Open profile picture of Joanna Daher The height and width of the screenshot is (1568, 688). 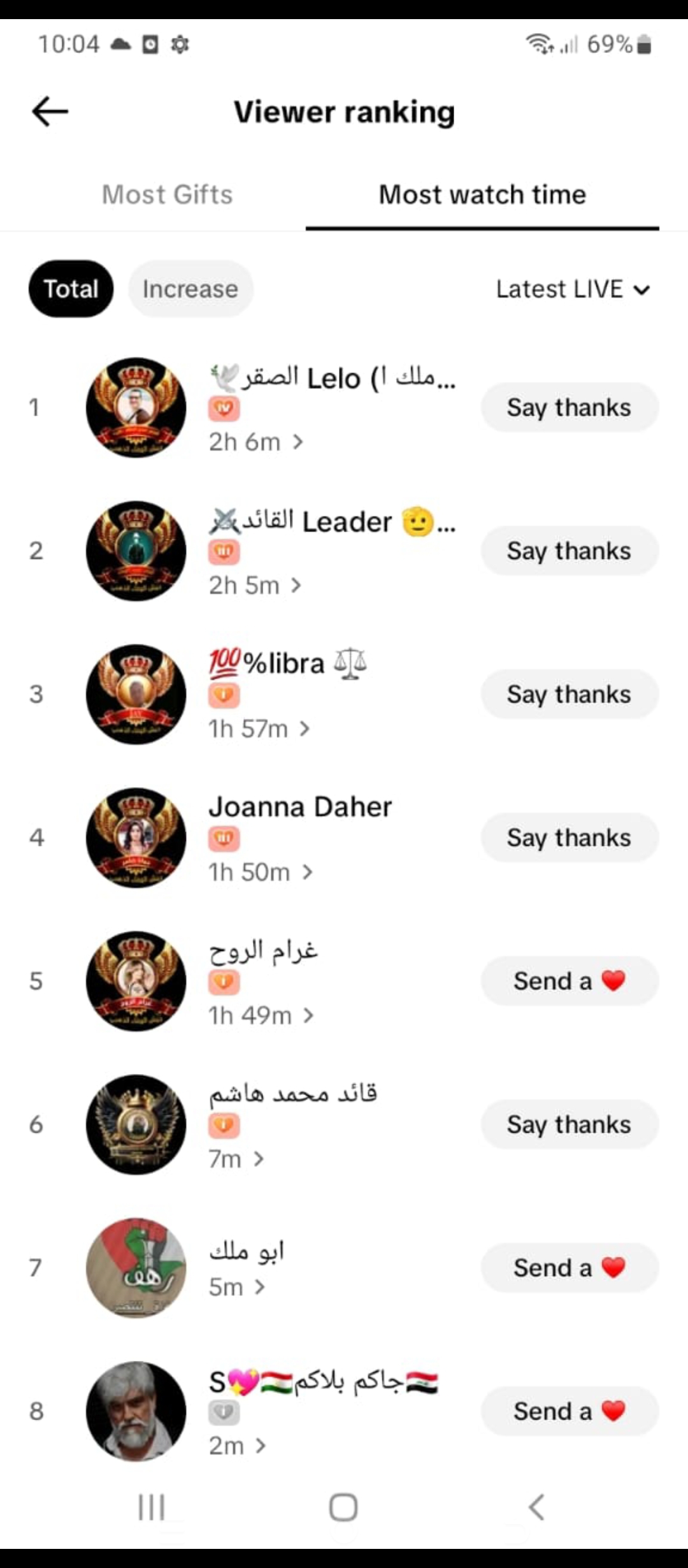pyautogui.click(x=136, y=838)
